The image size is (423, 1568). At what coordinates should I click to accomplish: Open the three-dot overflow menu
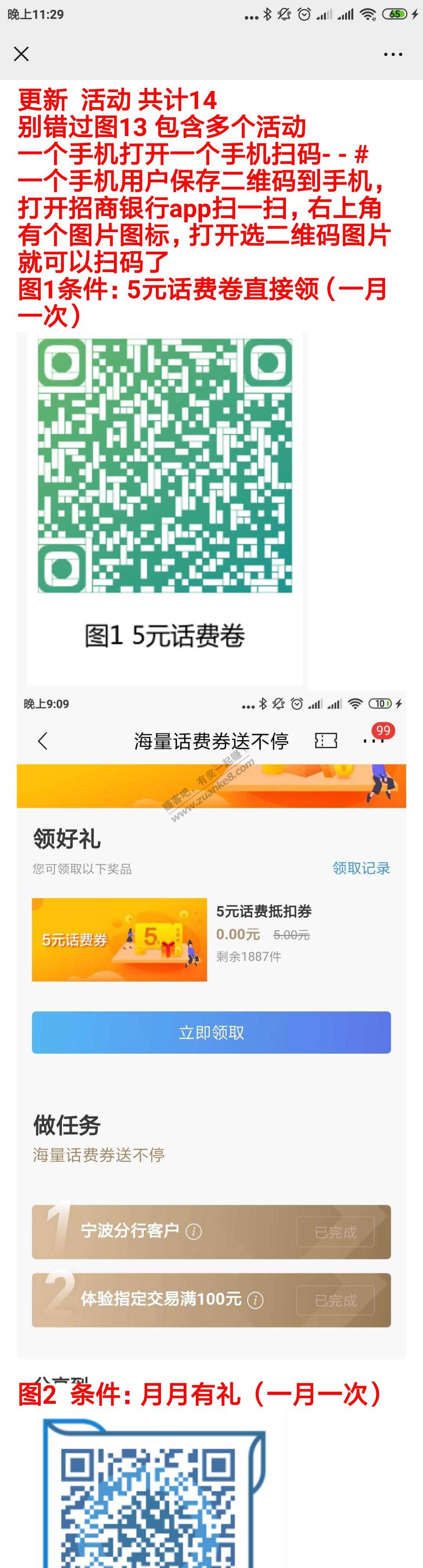(x=392, y=54)
